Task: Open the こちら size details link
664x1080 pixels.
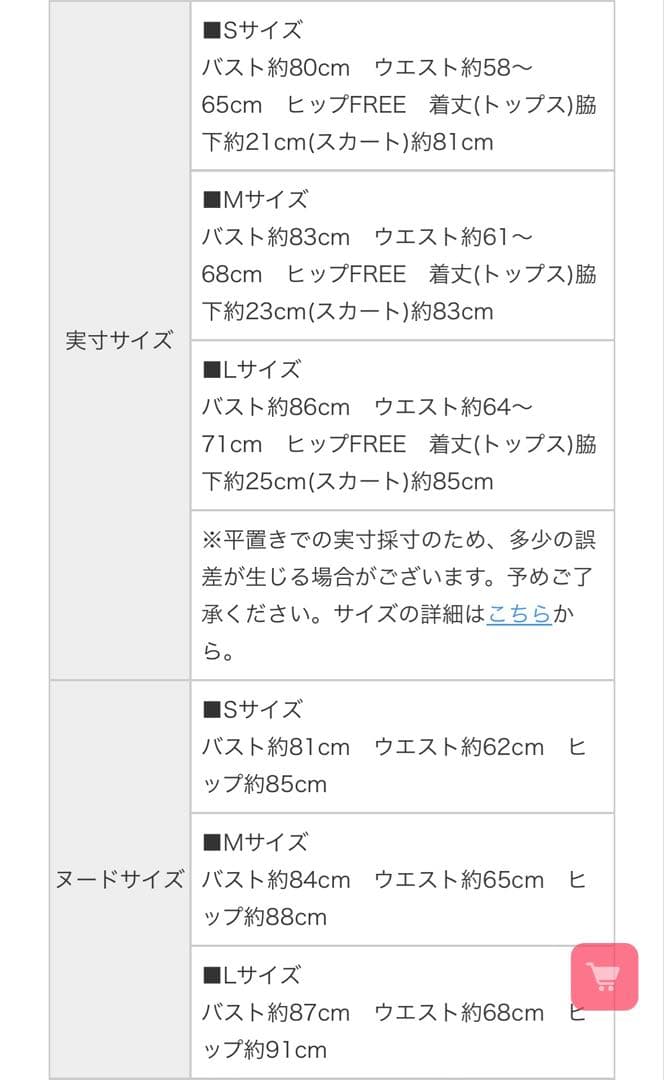Action: tap(519, 614)
